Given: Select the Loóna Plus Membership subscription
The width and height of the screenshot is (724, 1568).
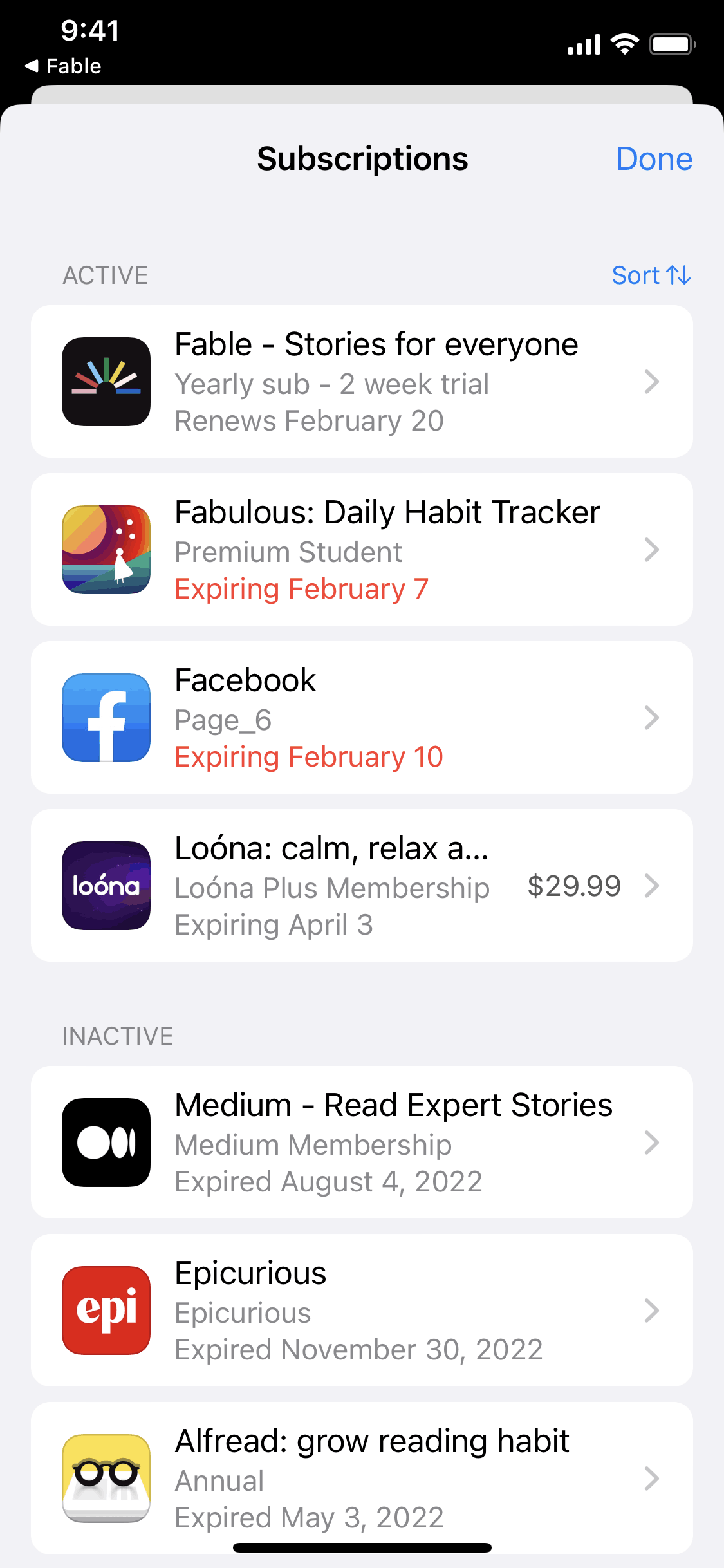Looking at the screenshot, I should [x=362, y=886].
